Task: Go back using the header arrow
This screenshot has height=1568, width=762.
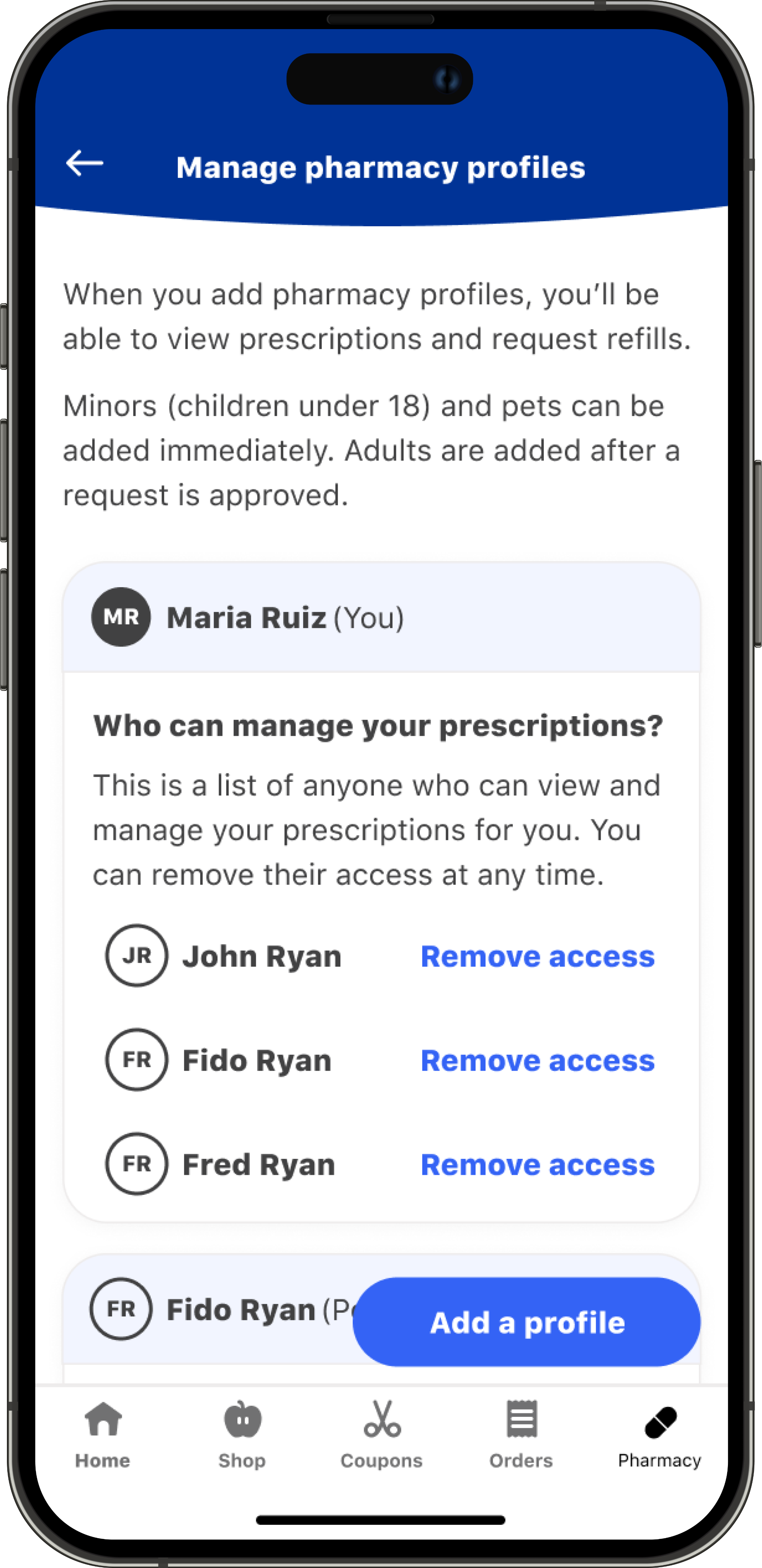Action: tap(85, 164)
